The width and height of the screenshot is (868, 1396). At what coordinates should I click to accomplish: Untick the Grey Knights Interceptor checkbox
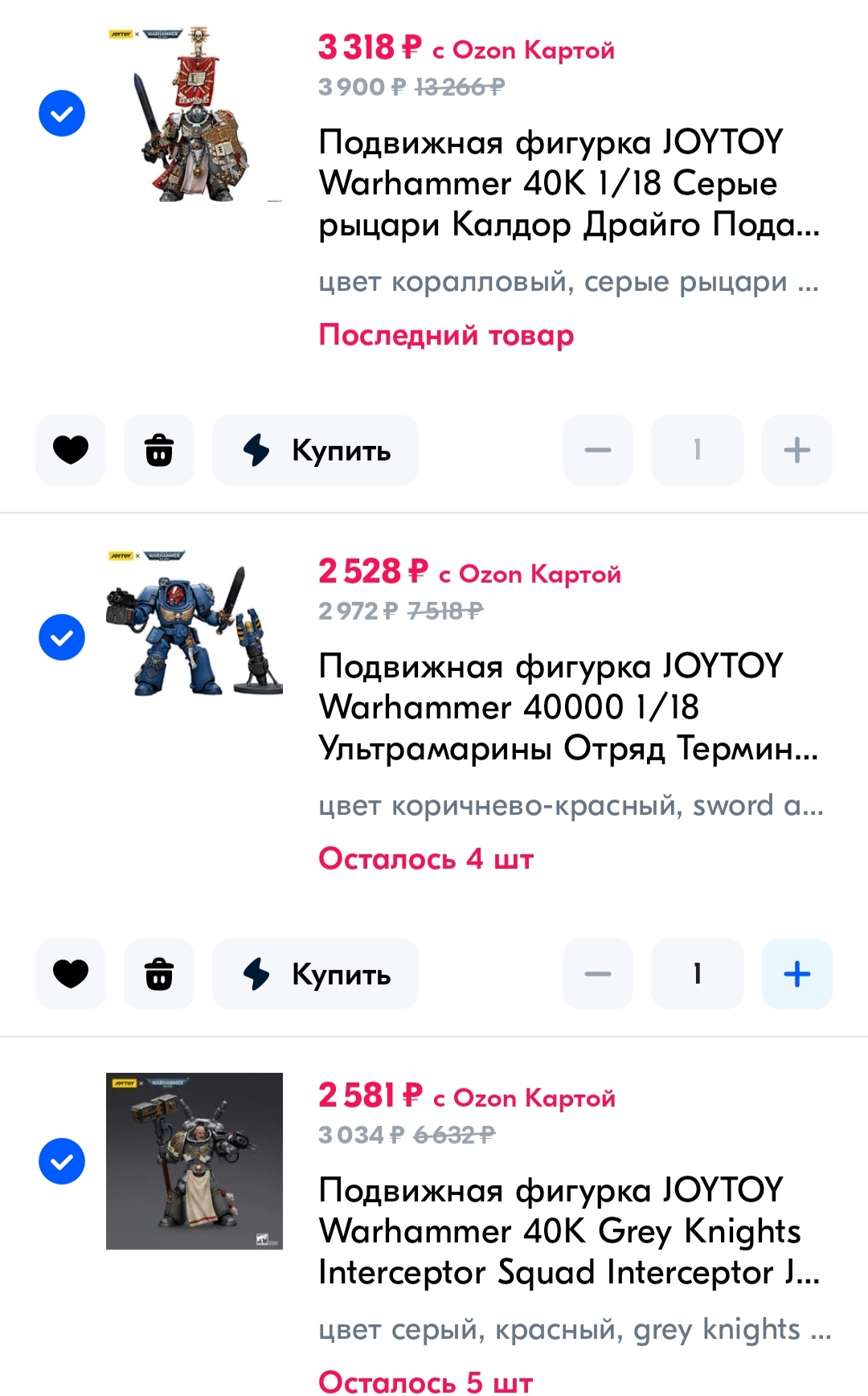pos(62,1161)
